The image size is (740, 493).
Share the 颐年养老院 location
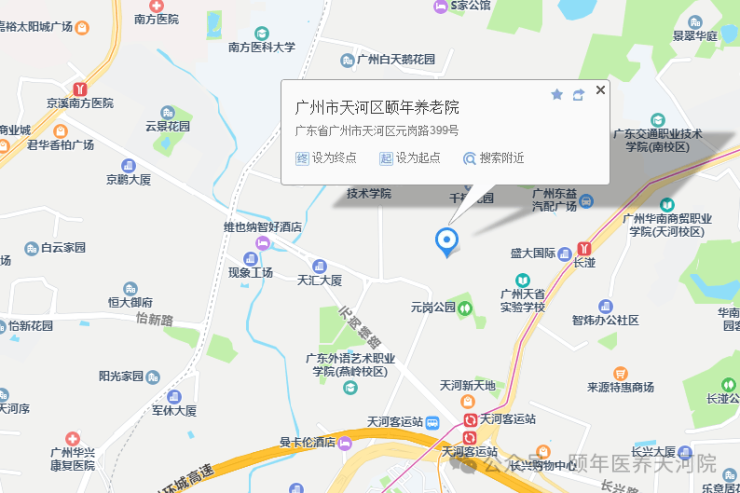(x=578, y=94)
